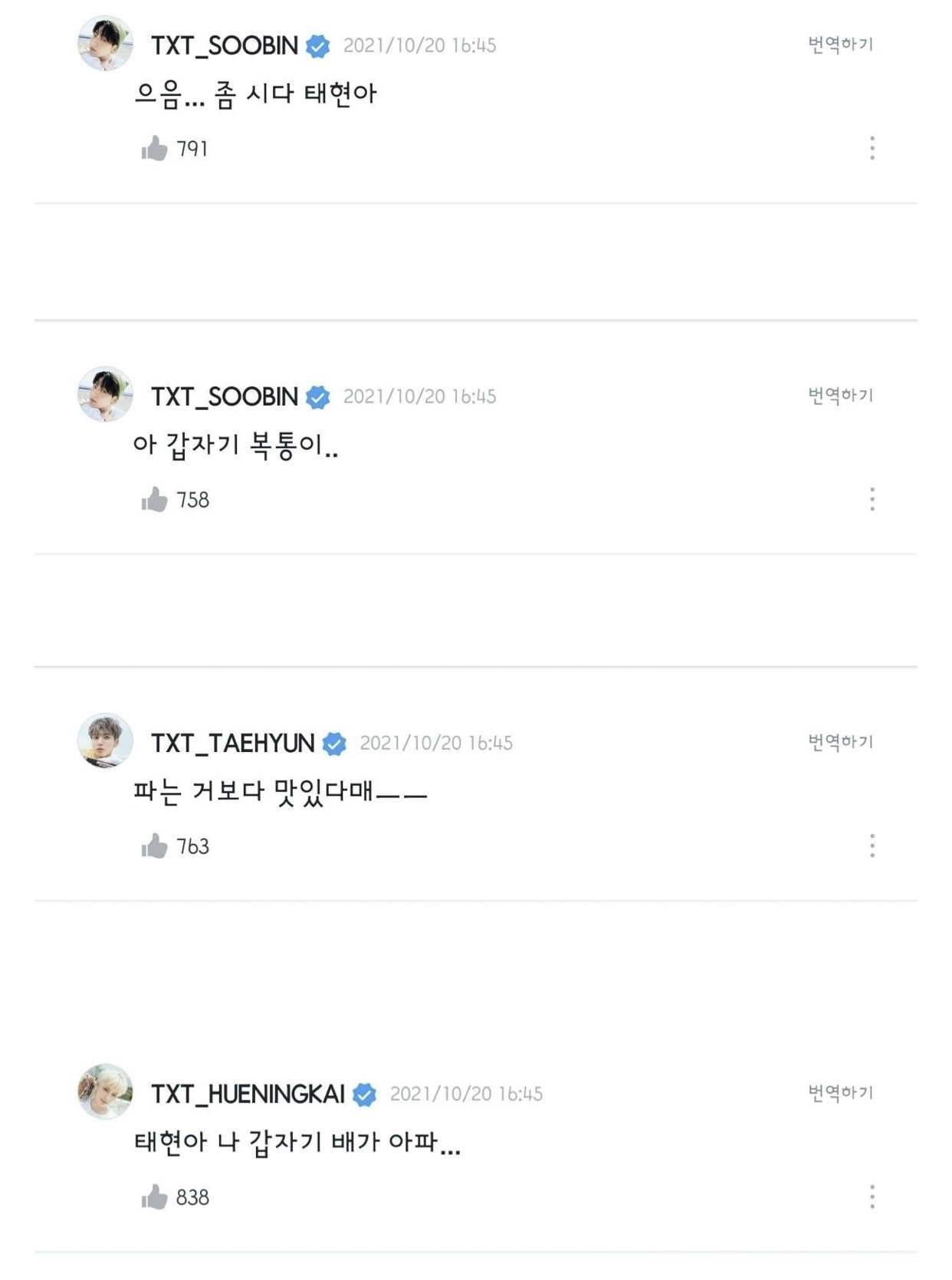Open the more-options menu on the top comment

pos(872,149)
